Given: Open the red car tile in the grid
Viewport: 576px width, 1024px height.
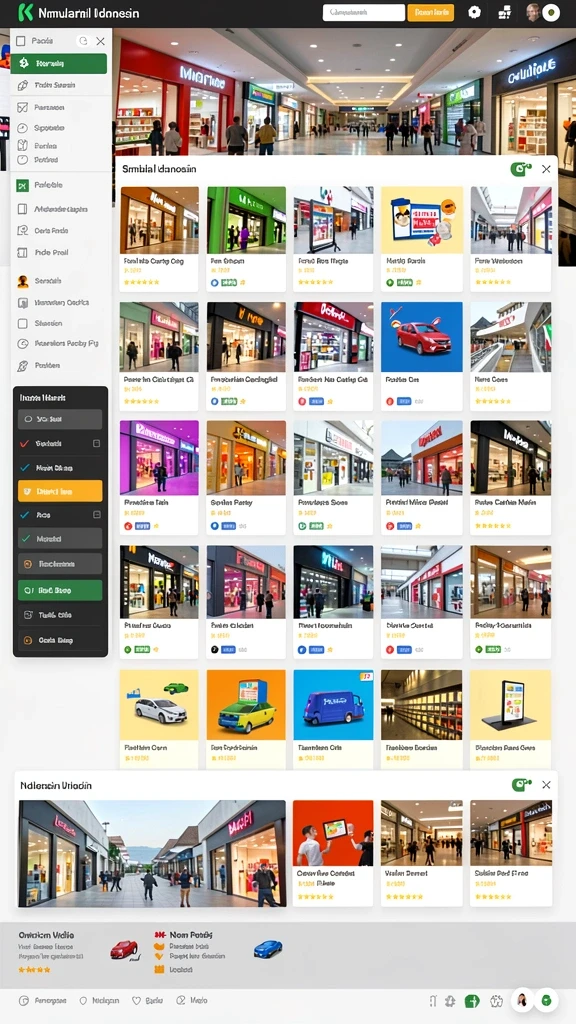Looking at the screenshot, I should [422, 336].
